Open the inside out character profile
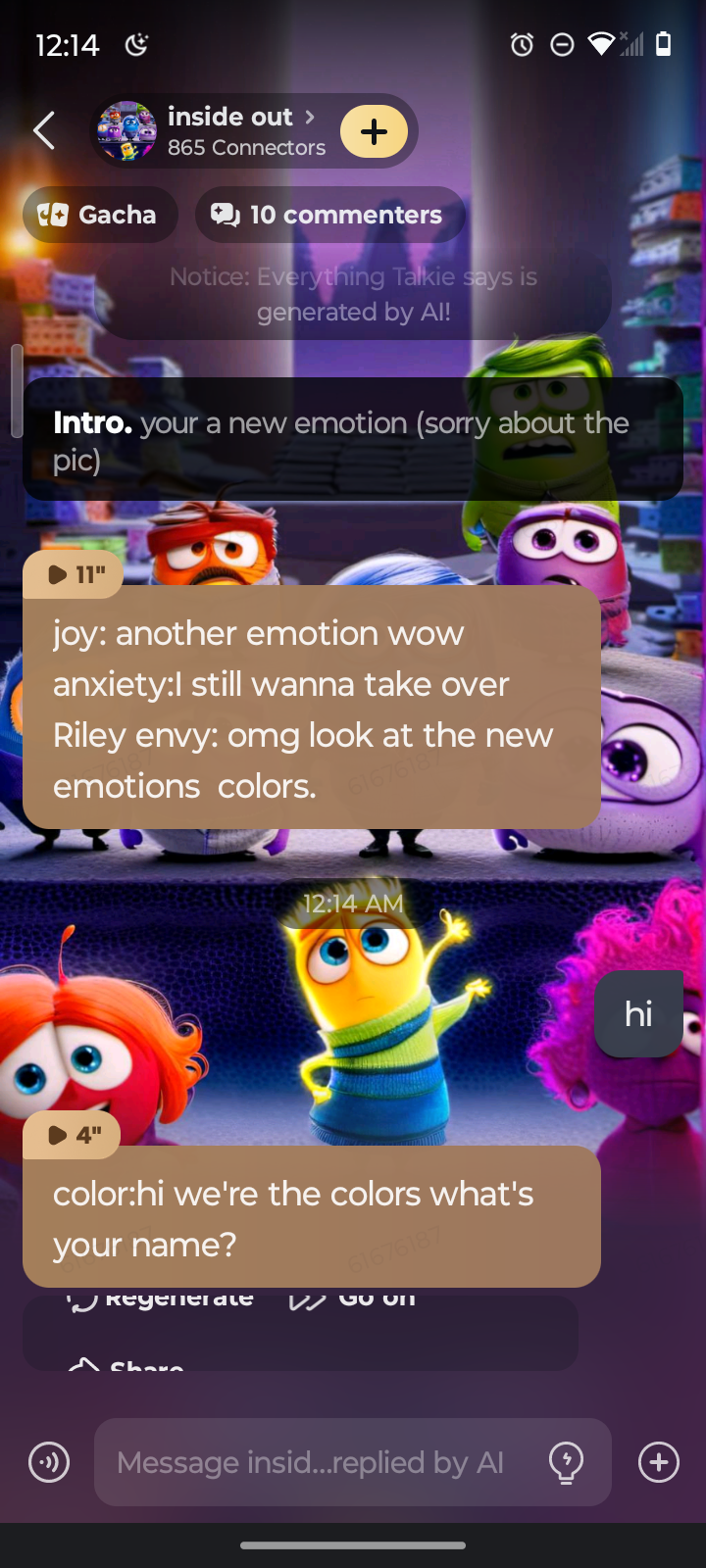 pyautogui.click(x=231, y=131)
